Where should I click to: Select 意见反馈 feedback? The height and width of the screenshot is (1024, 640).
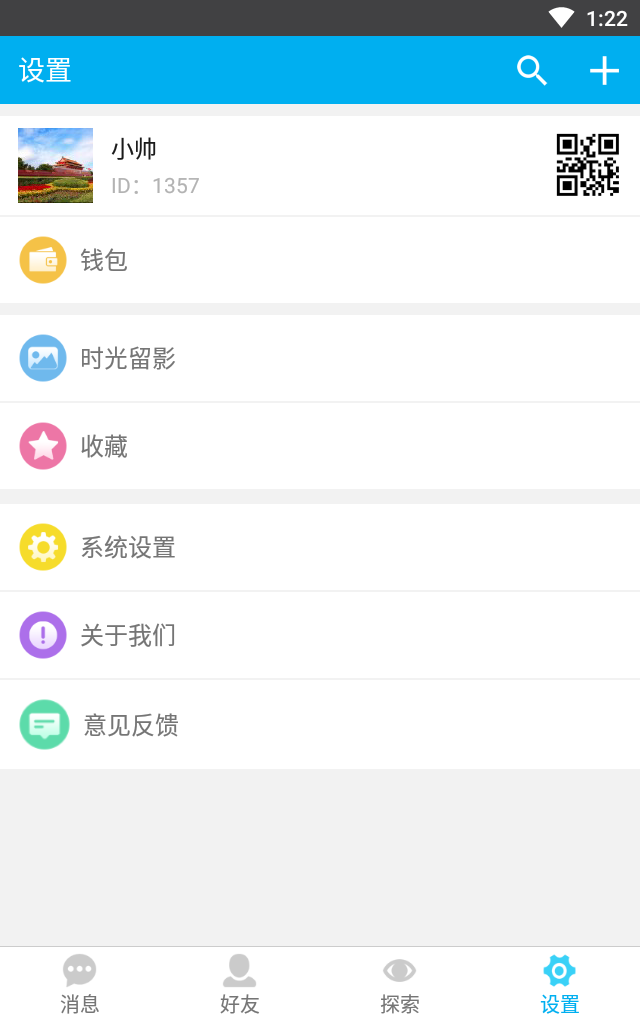click(x=320, y=724)
